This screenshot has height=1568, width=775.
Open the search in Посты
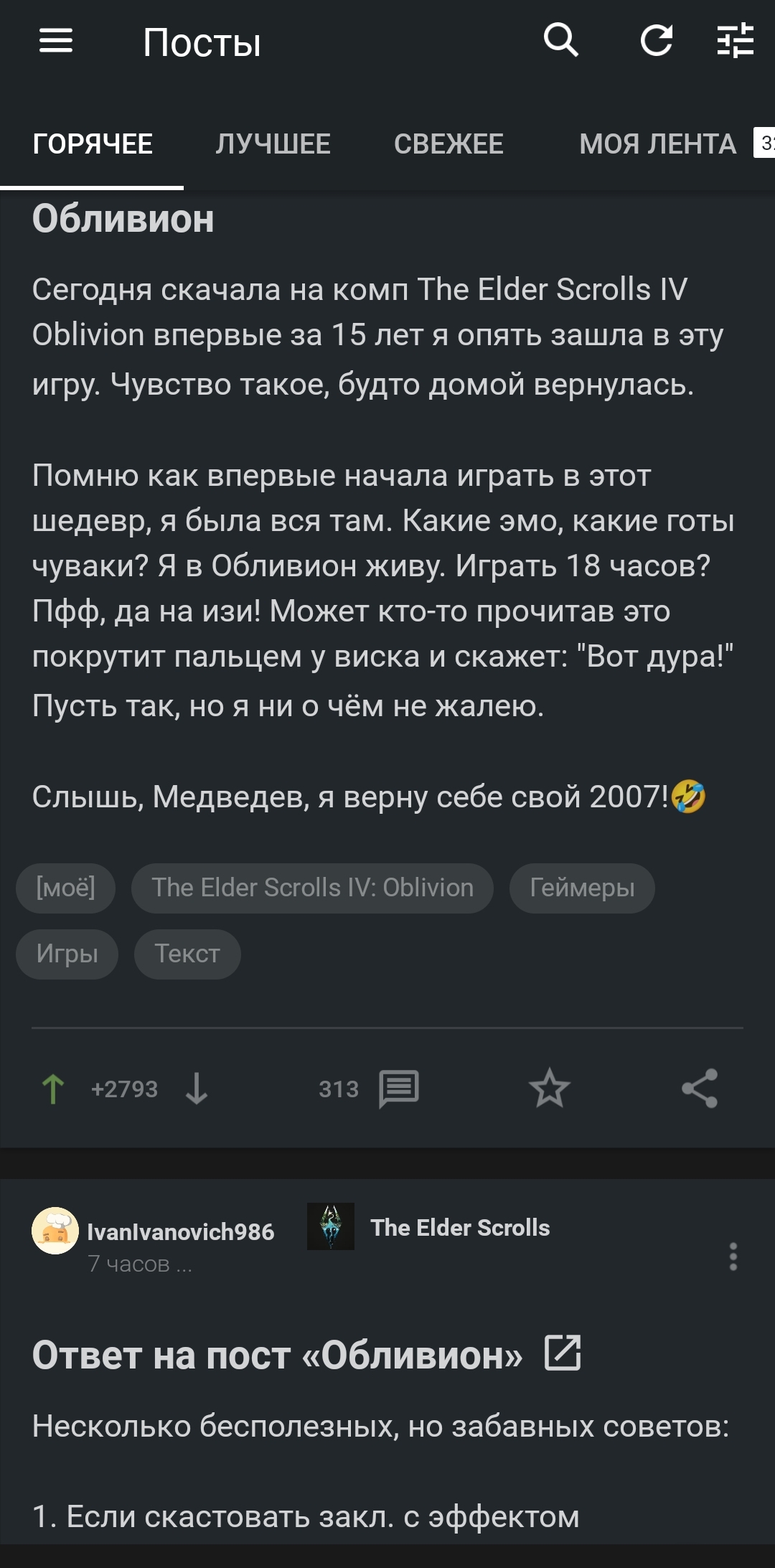(560, 40)
